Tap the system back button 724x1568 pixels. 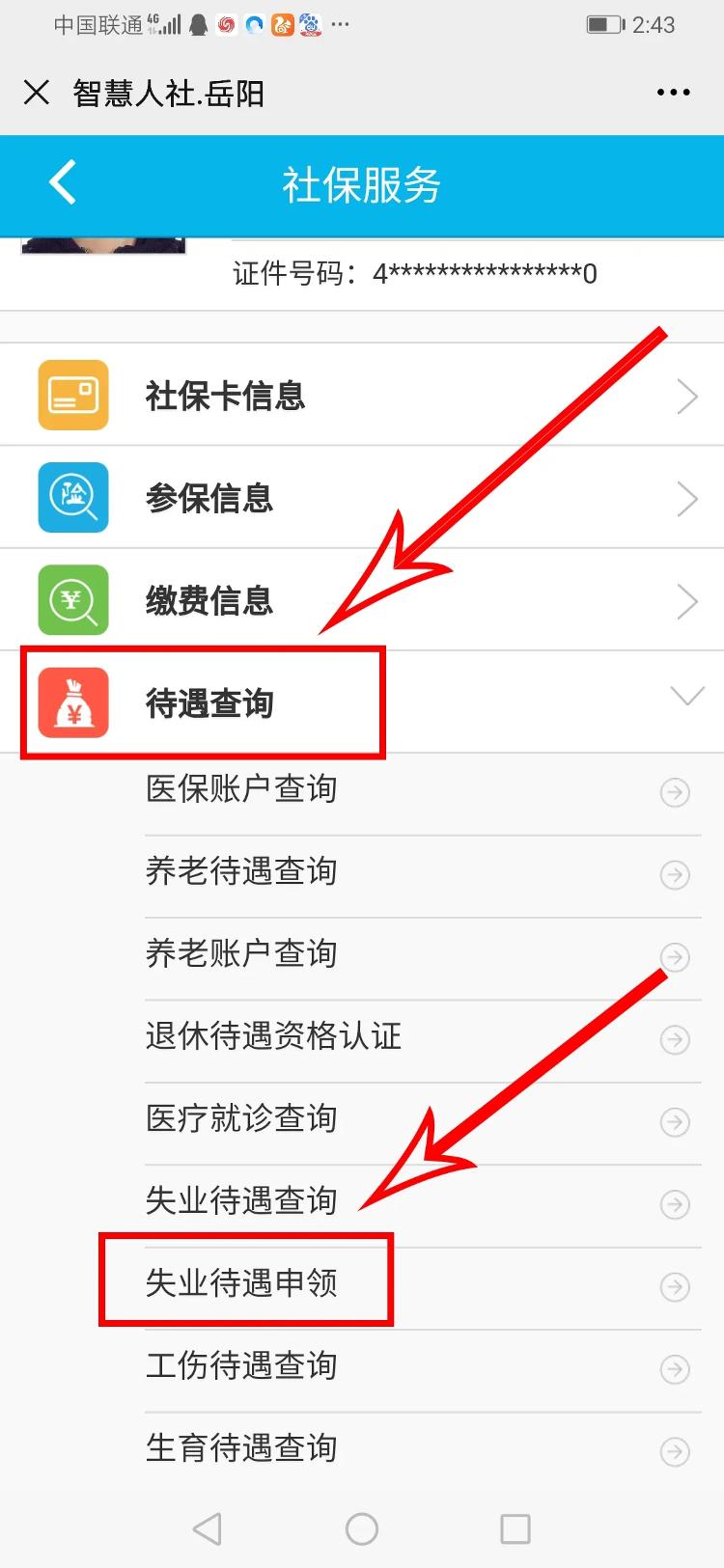pyautogui.click(x=208, y=1528)
